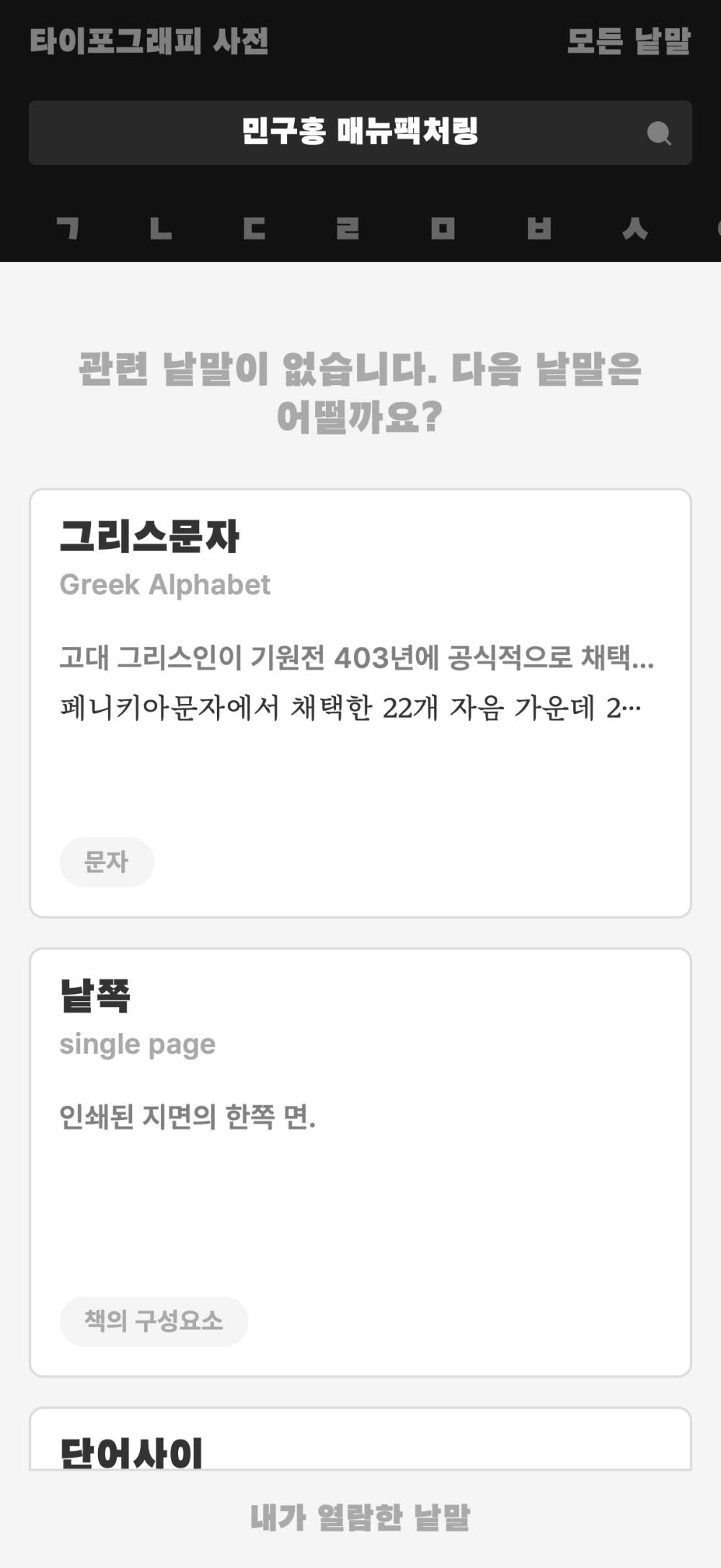The height and width of the screenshot is (1568, 721).
Task: Select the ㅅ consonant filter
Action: 635,229
